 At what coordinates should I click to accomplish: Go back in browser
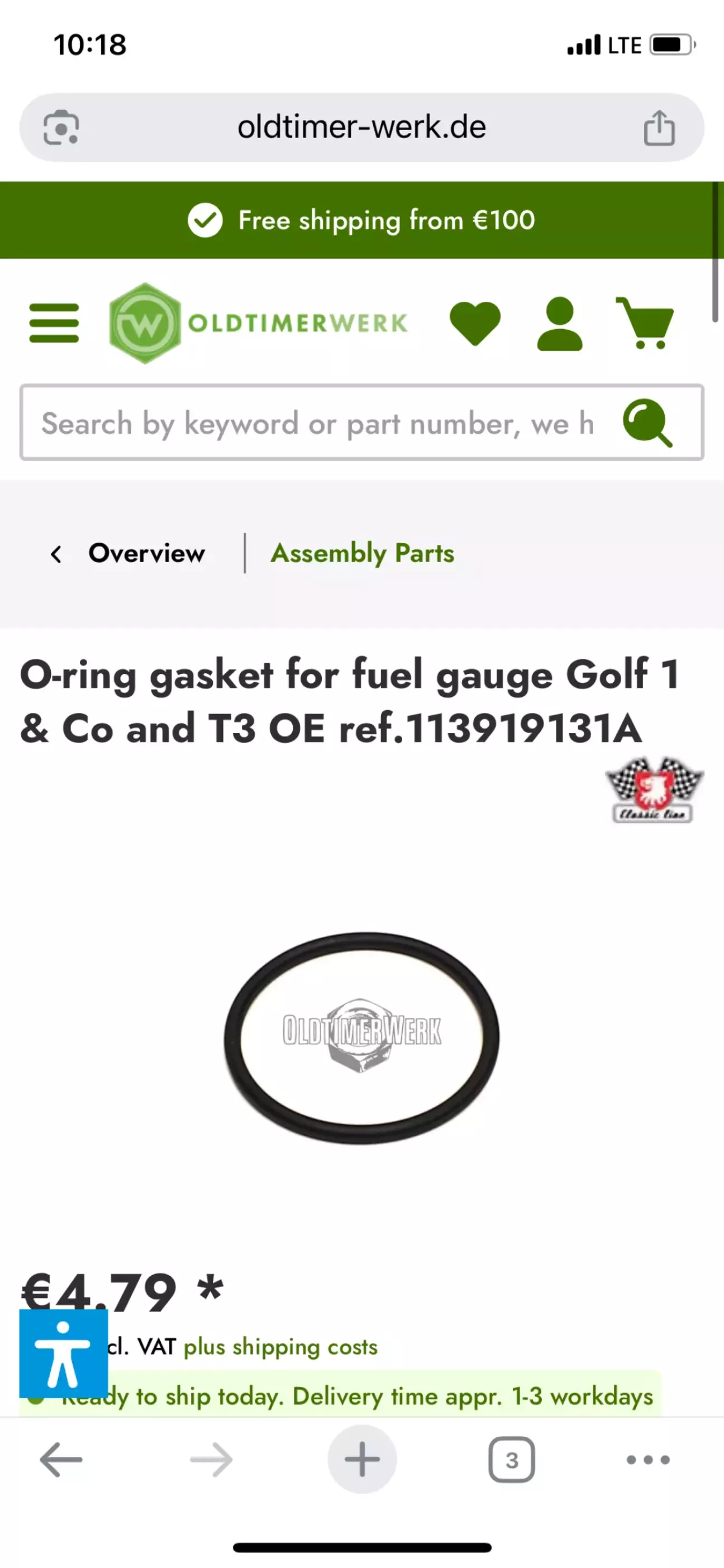[61, 1459]
